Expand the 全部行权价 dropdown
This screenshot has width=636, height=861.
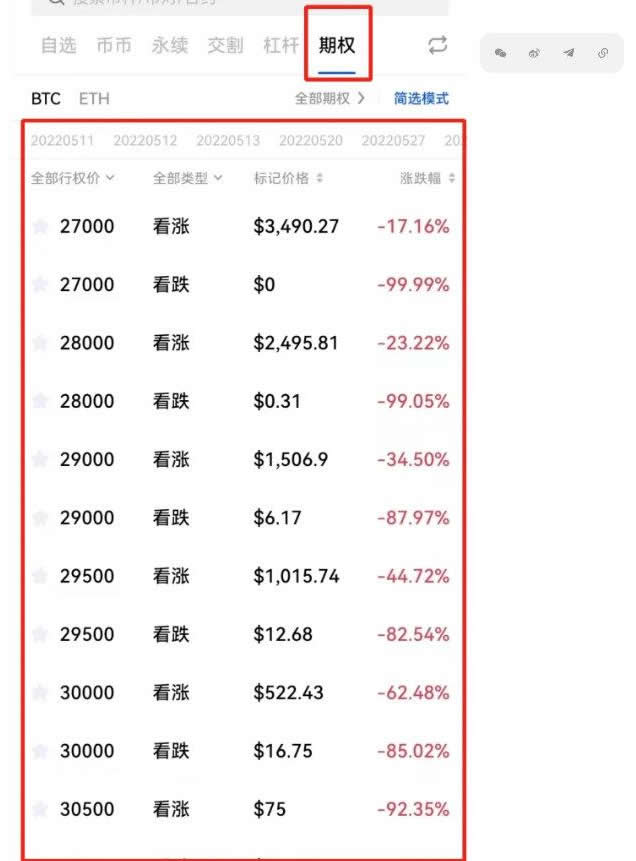tap(73, 178)
